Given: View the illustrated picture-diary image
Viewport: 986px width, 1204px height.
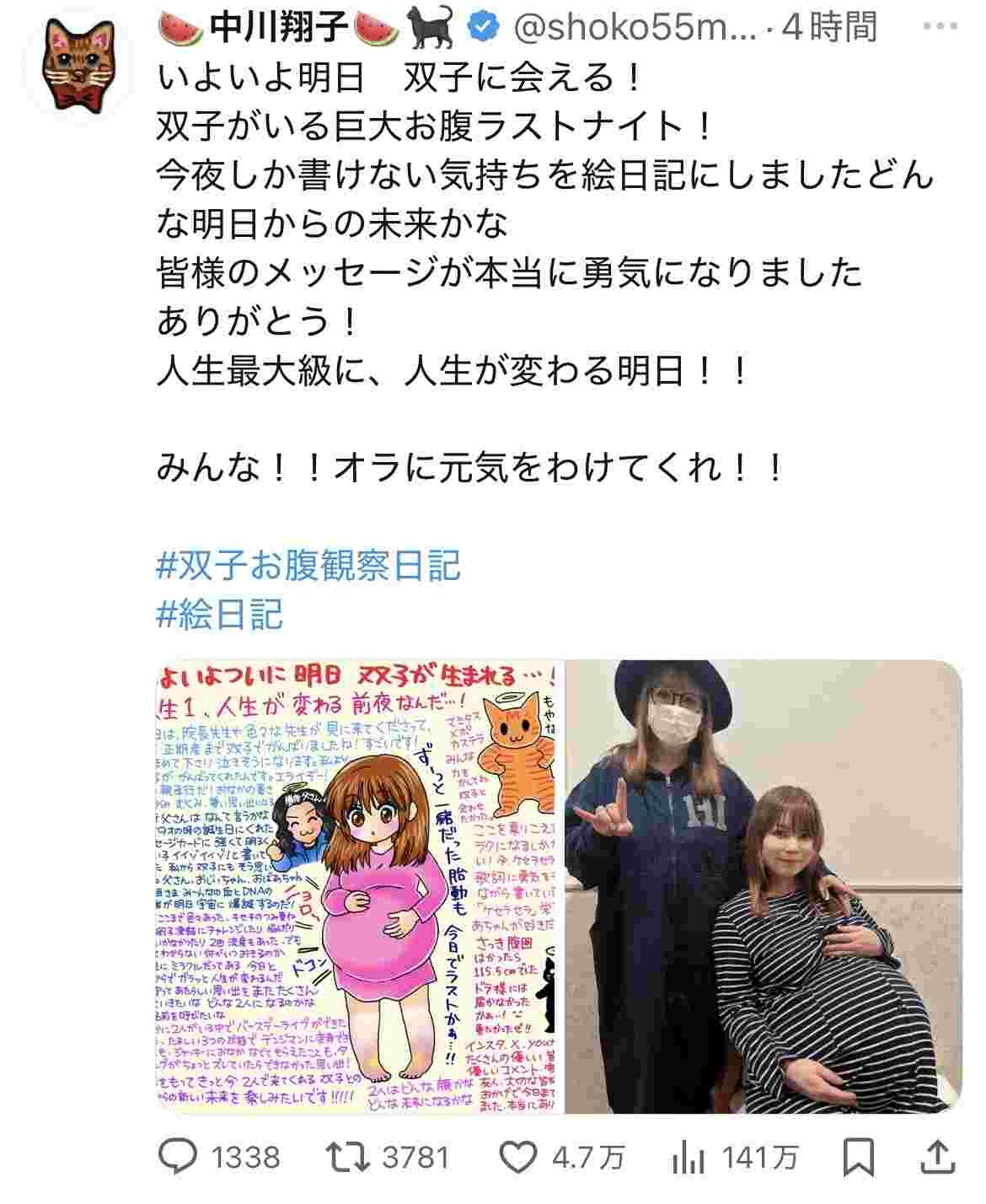Looking at the screenshot, I should (x=360, y=886).
